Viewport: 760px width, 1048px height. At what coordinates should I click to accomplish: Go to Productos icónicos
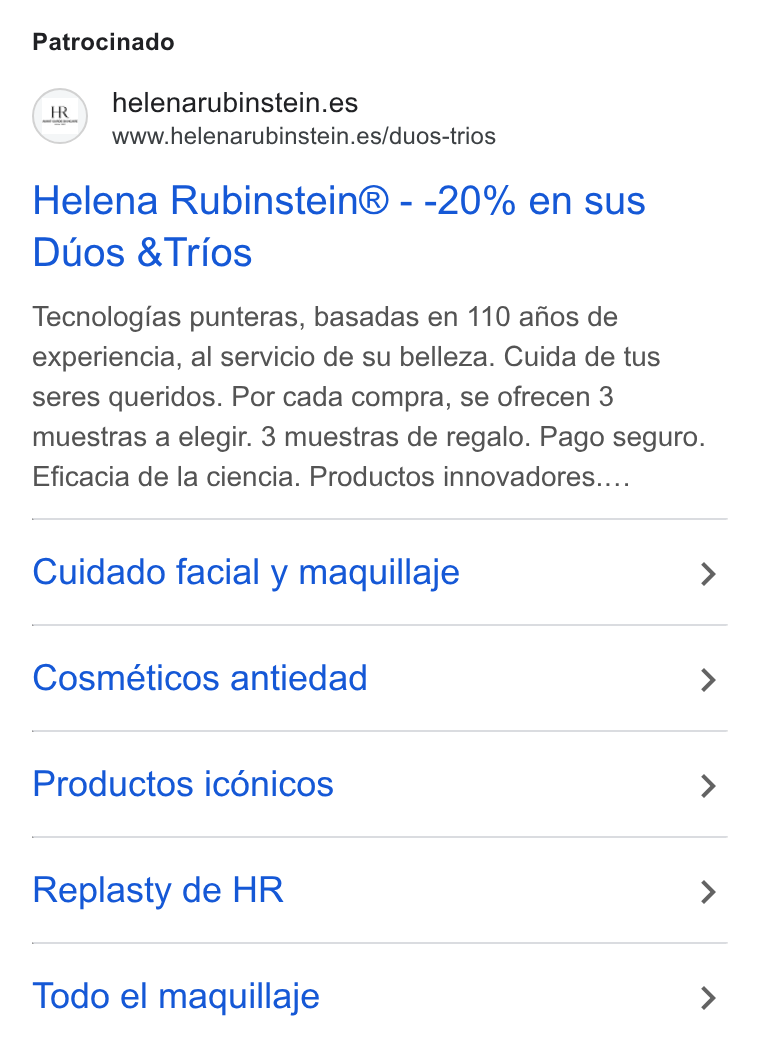click(380, 784)
